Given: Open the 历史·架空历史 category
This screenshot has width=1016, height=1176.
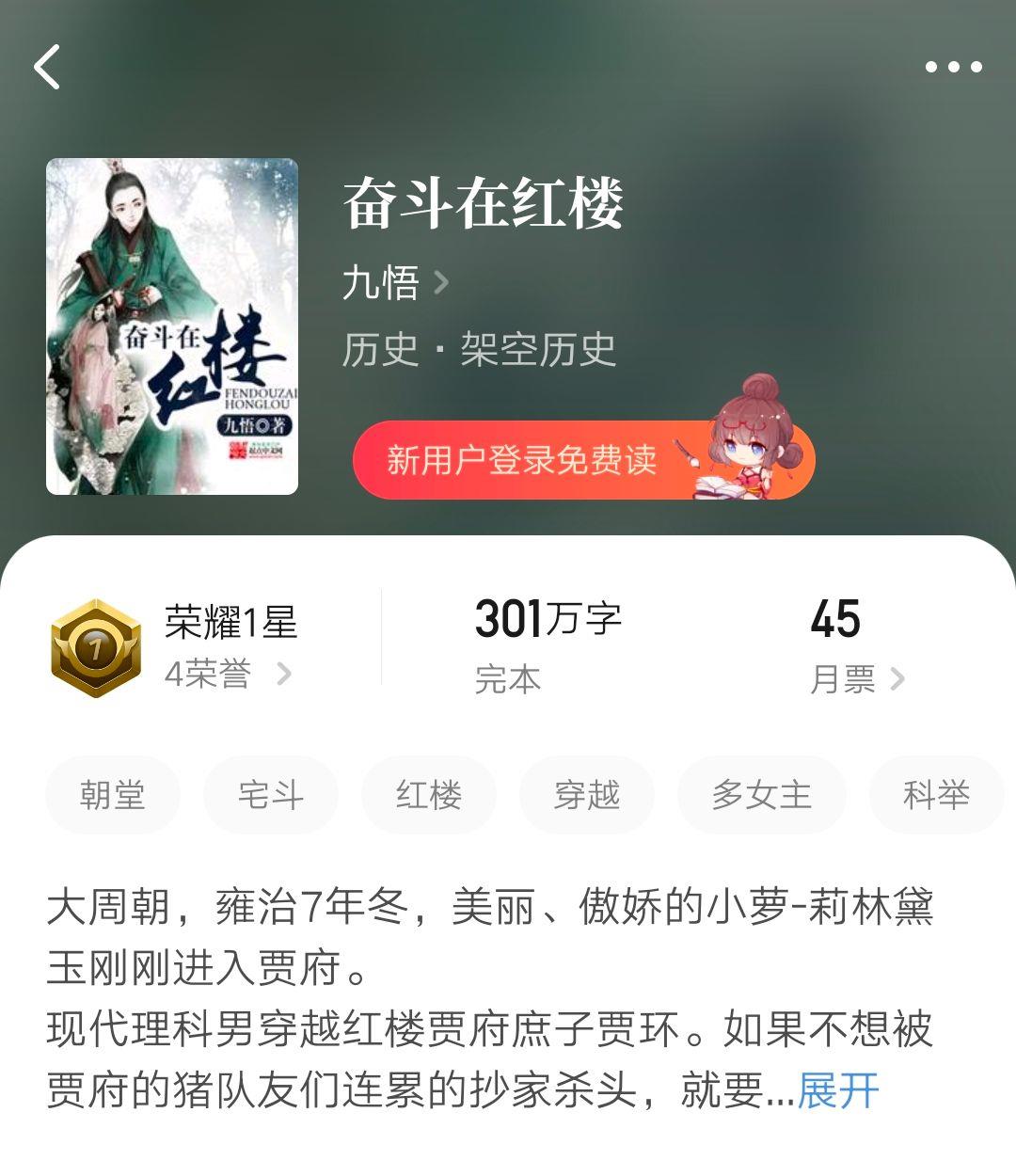Looking at the screenshot, I should click(x=479, y=350).
